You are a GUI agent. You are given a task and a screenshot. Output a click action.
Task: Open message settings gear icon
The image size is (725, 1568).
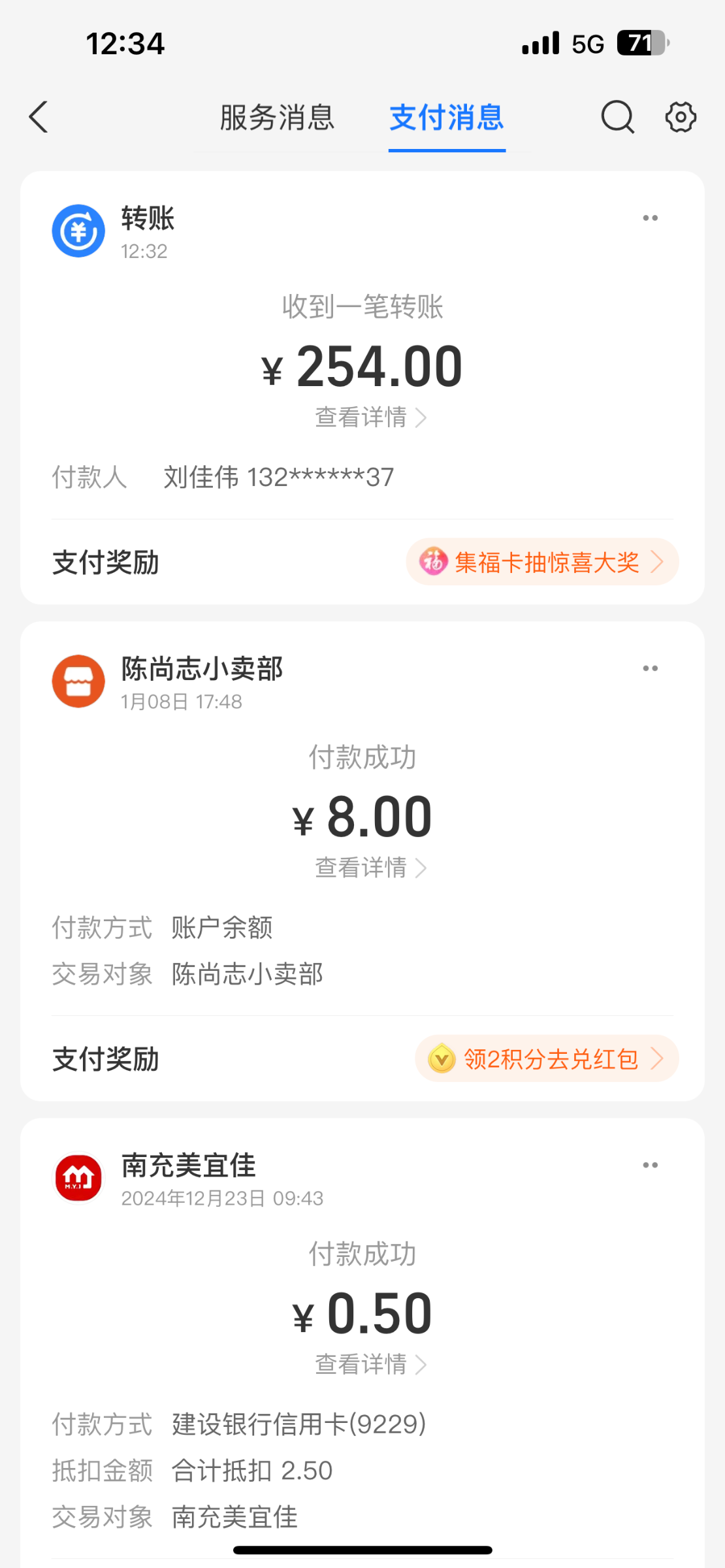(681, 118)
